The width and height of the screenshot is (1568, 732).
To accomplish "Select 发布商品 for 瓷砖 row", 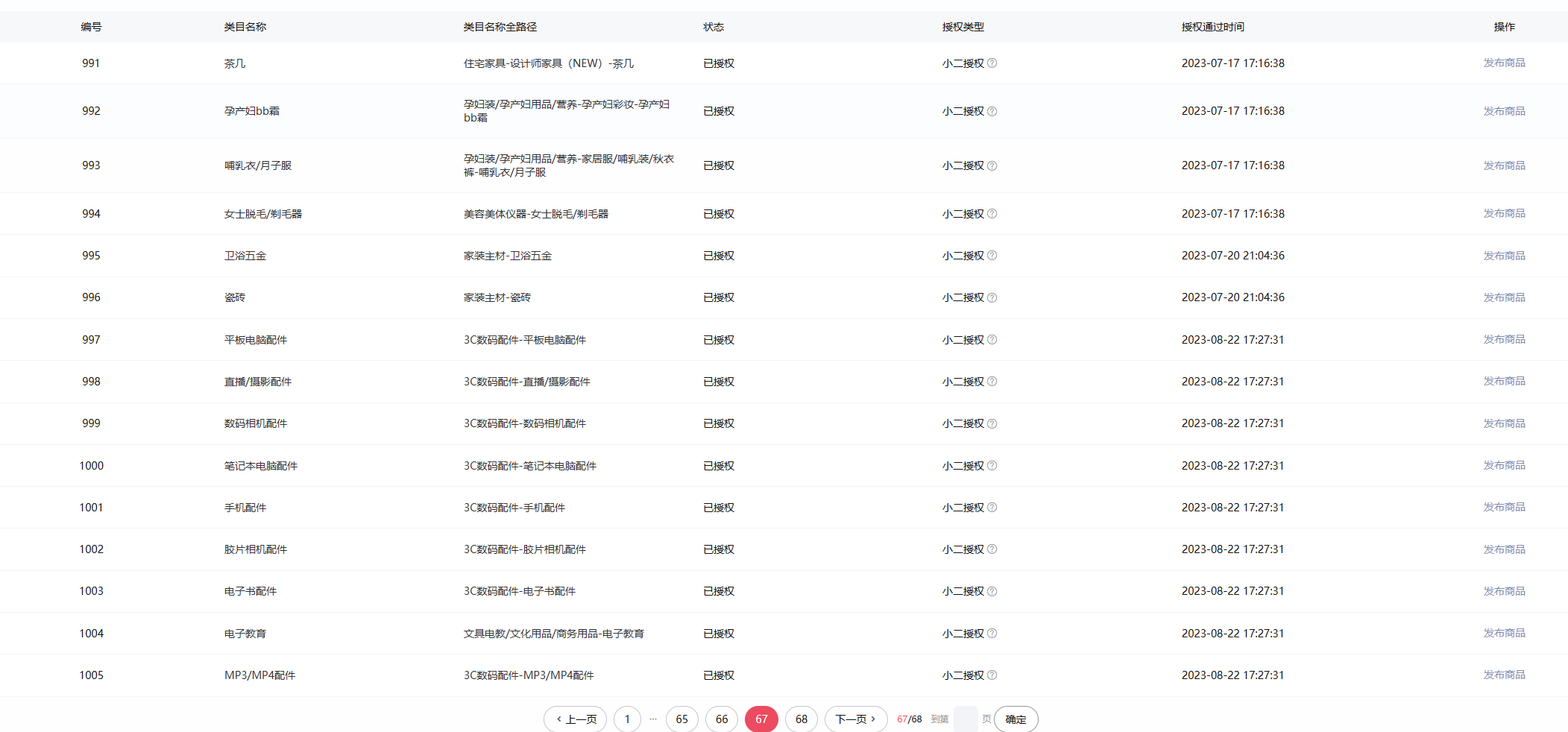I will [x=1503, y=297].
